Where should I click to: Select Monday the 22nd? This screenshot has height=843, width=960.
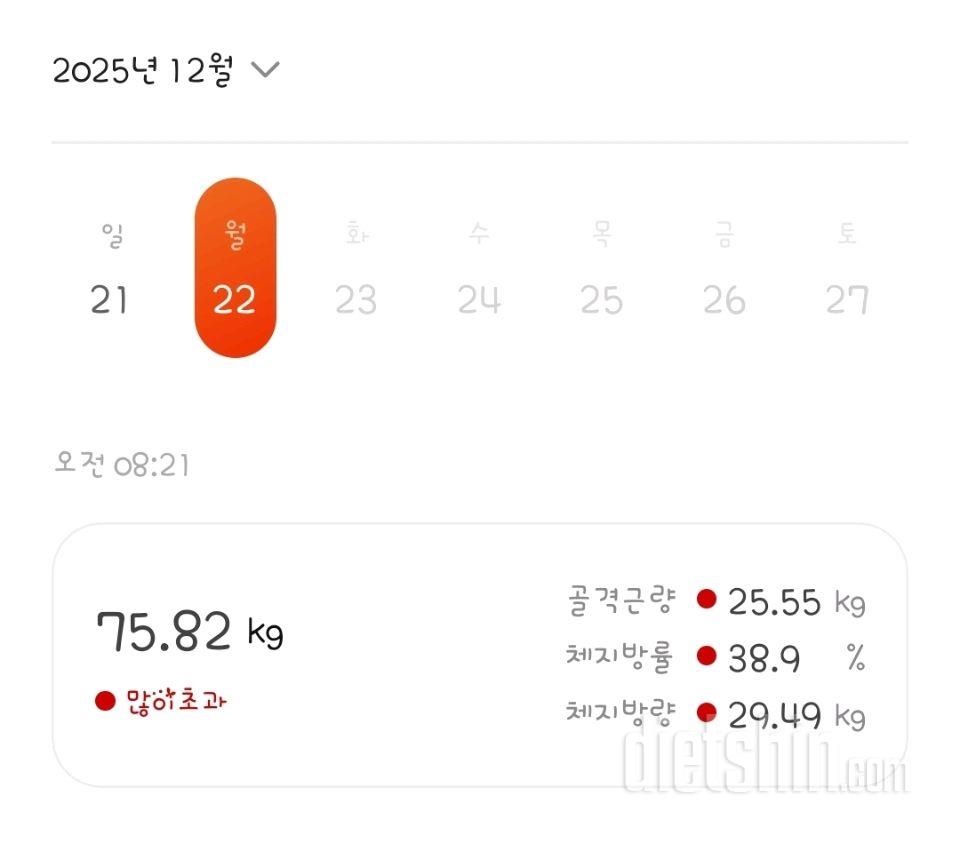pyautogui.click(x=235, y=270)
